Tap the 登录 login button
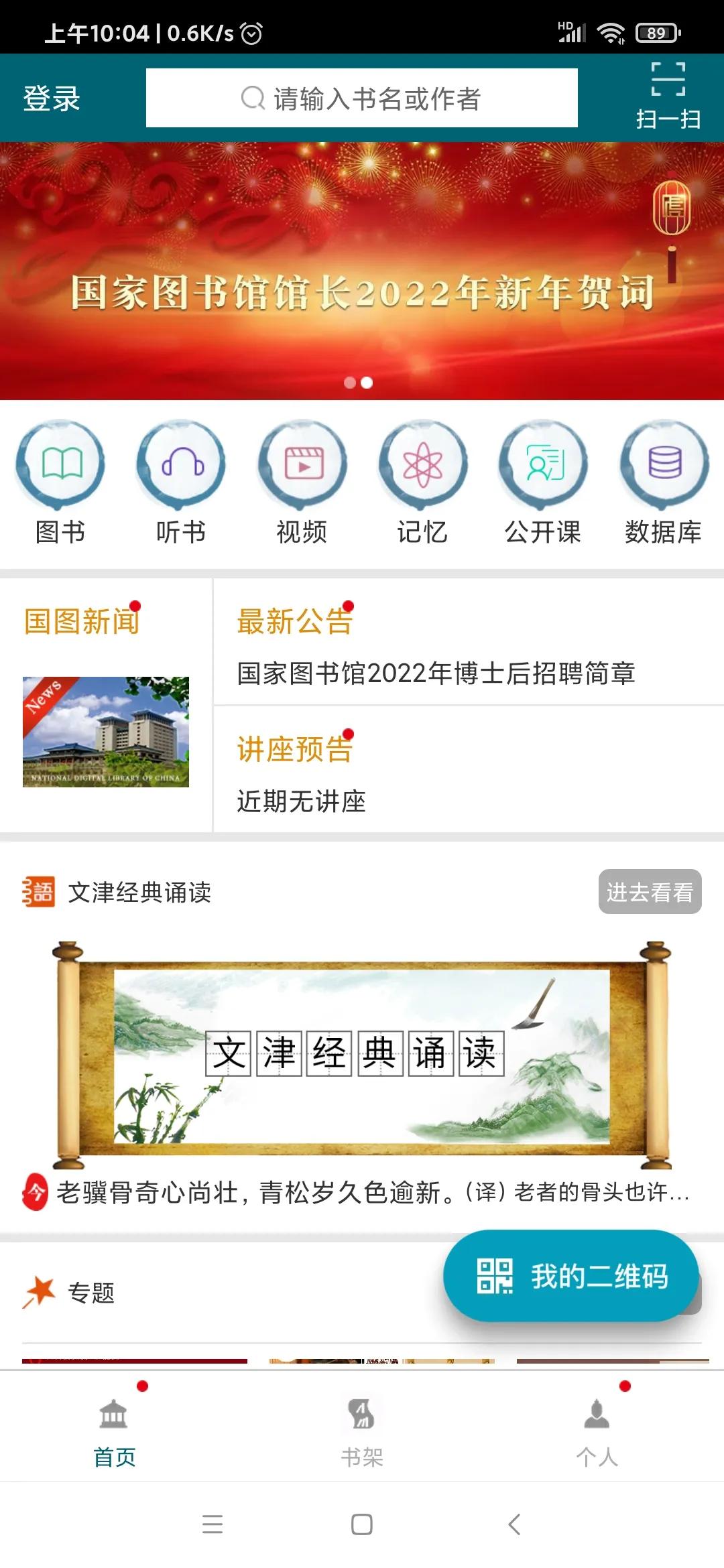Screen dimensions: 724x1568 52,98
